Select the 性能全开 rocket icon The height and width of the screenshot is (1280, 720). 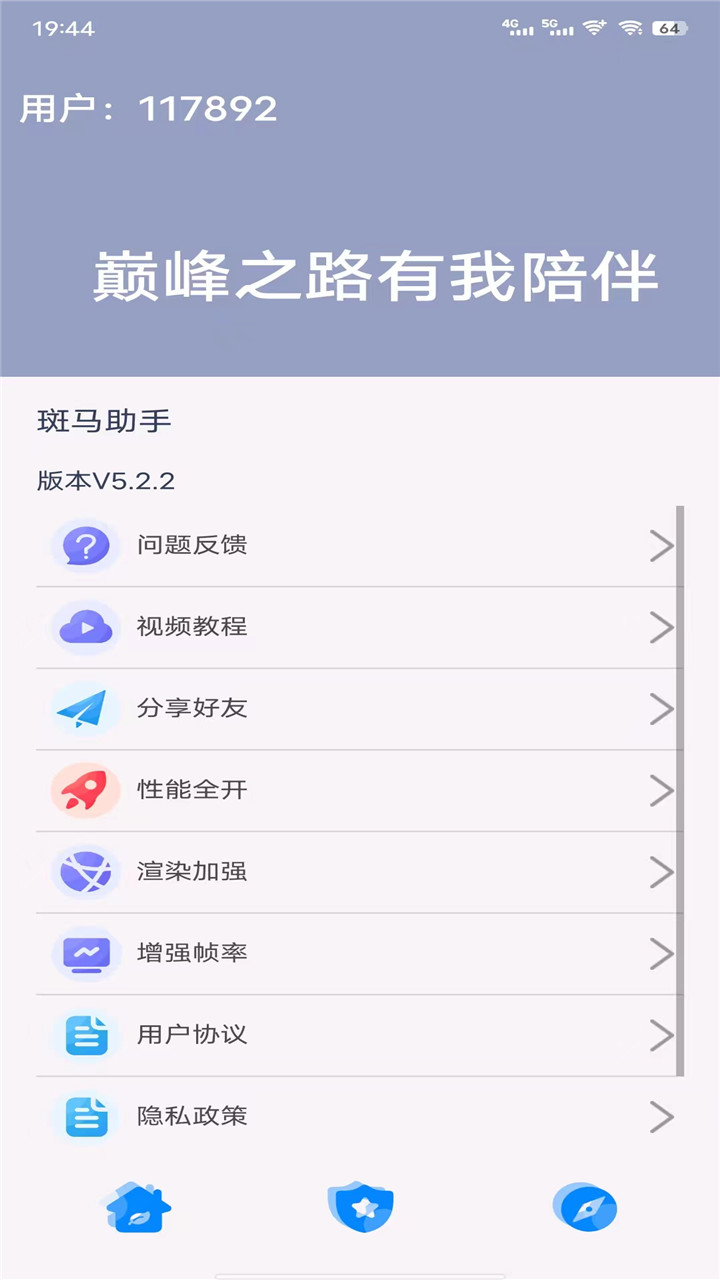(x=86, y=790)
